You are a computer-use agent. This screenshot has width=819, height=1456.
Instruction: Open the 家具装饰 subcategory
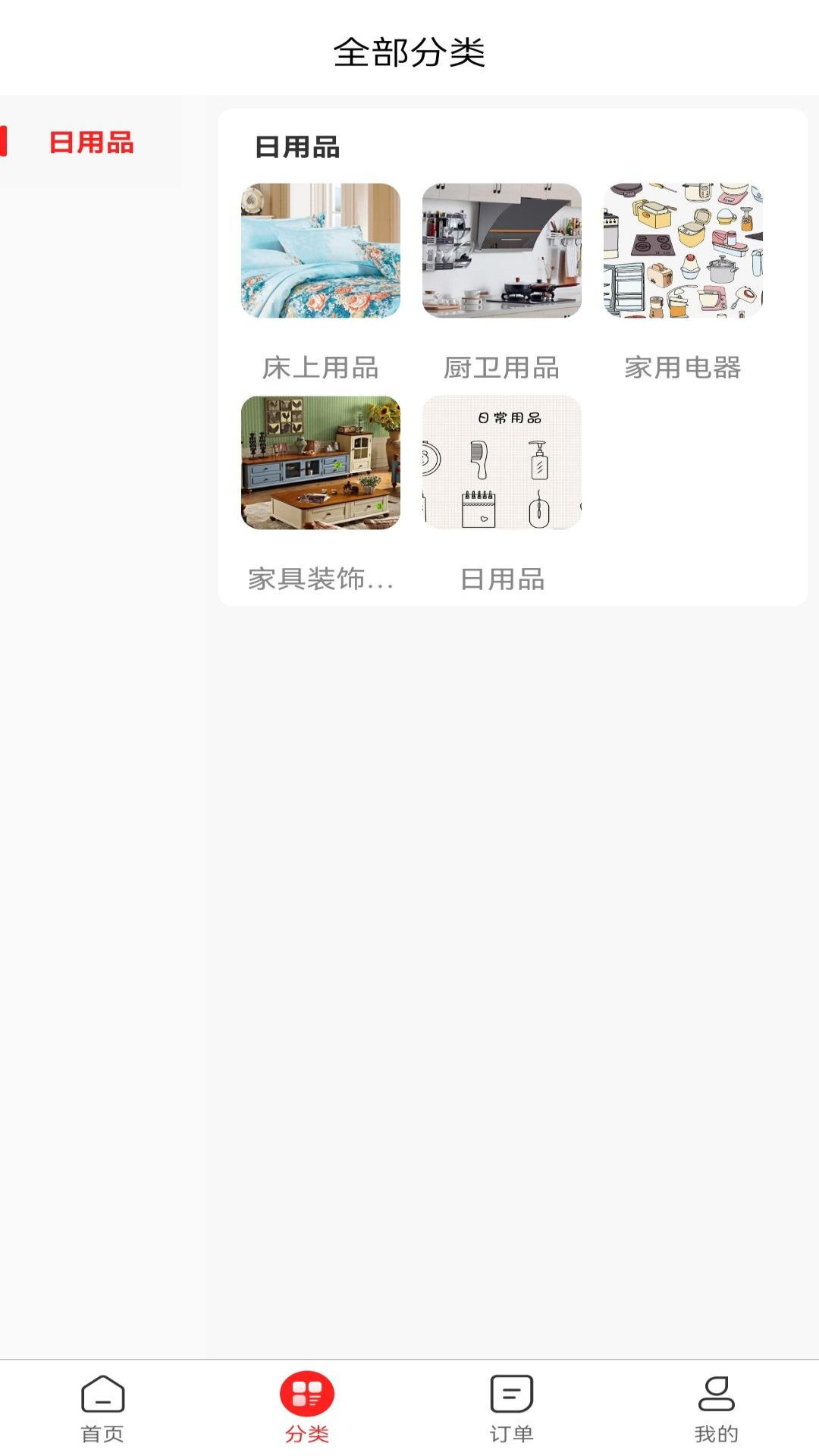[x=320, y=581]
